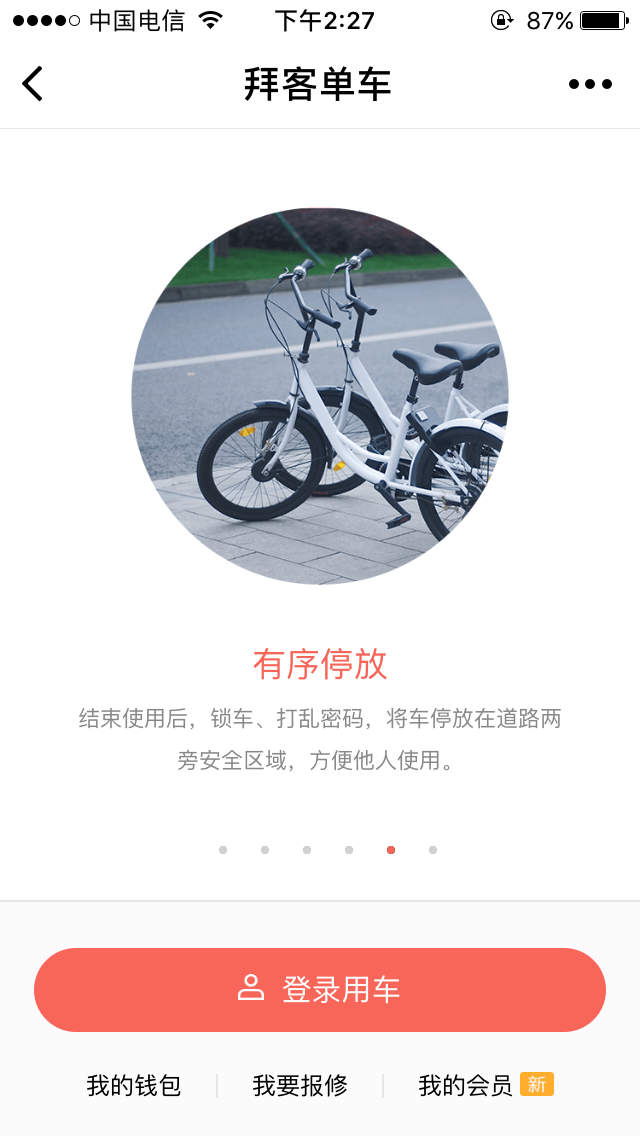The height and width of the screenshot is (1136, 640).
Task: Open 我的会员 membership page
Action: point(466,1085)
